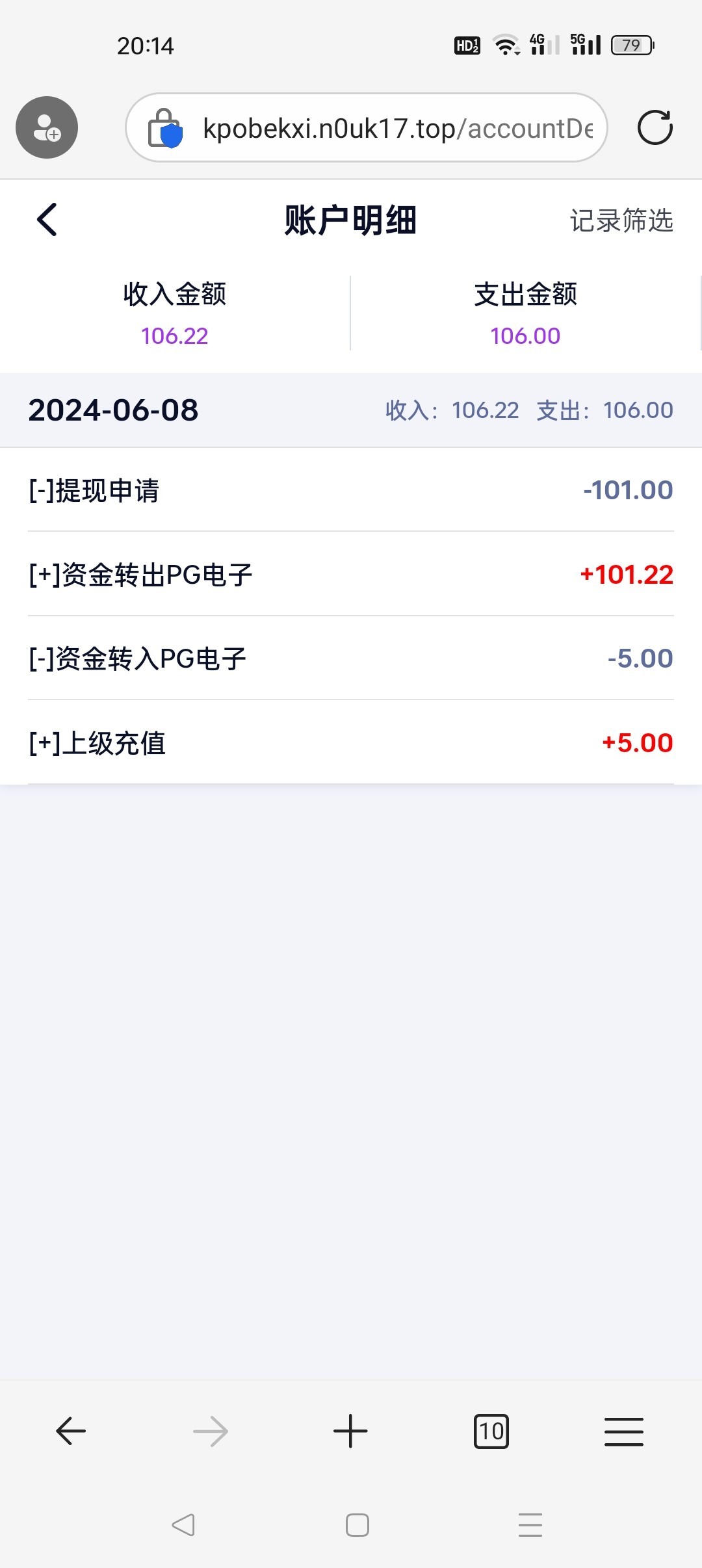Show the 10 open browser tabs
The image size is (702, 1568).
[x=491, y=1431]
